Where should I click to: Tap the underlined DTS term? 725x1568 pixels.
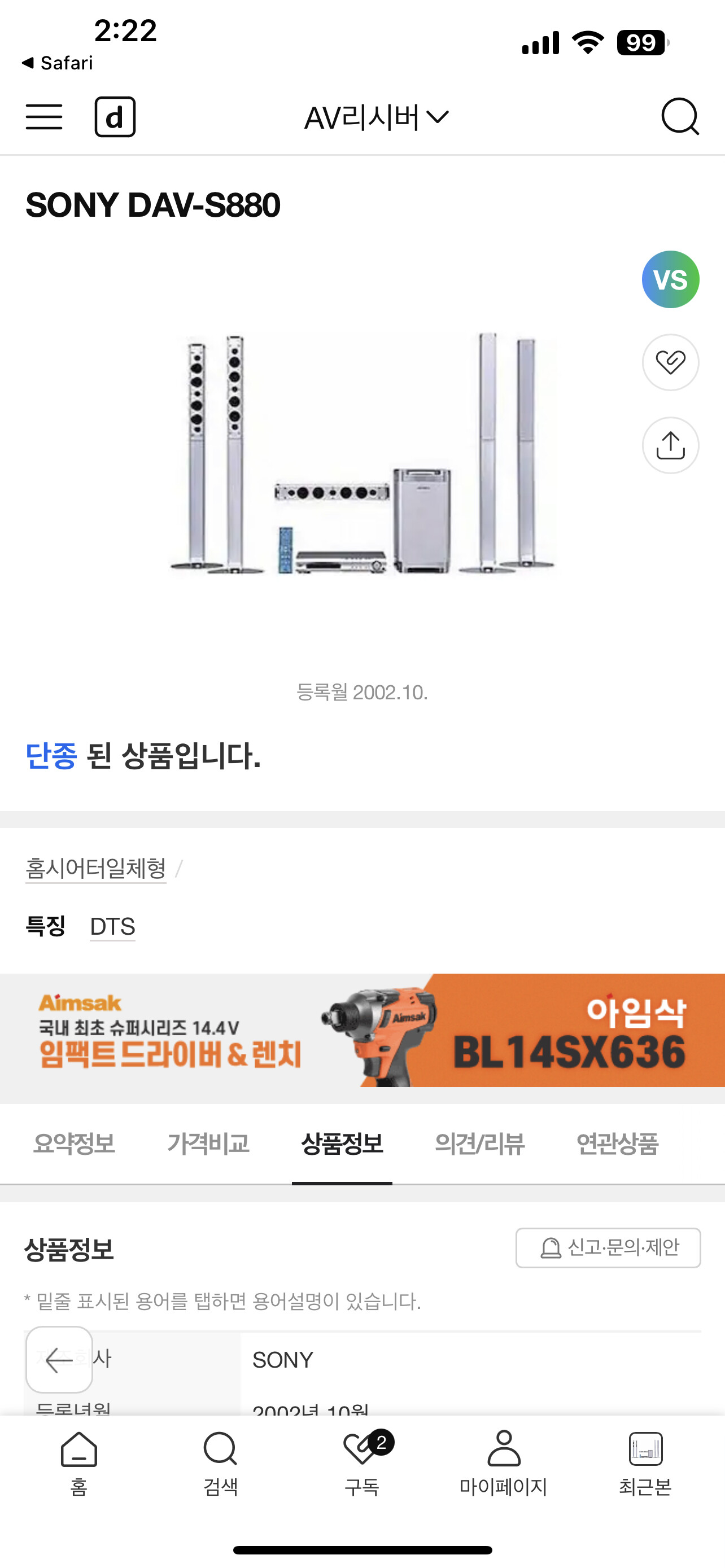pyautogui.click(x=112, y=926)
